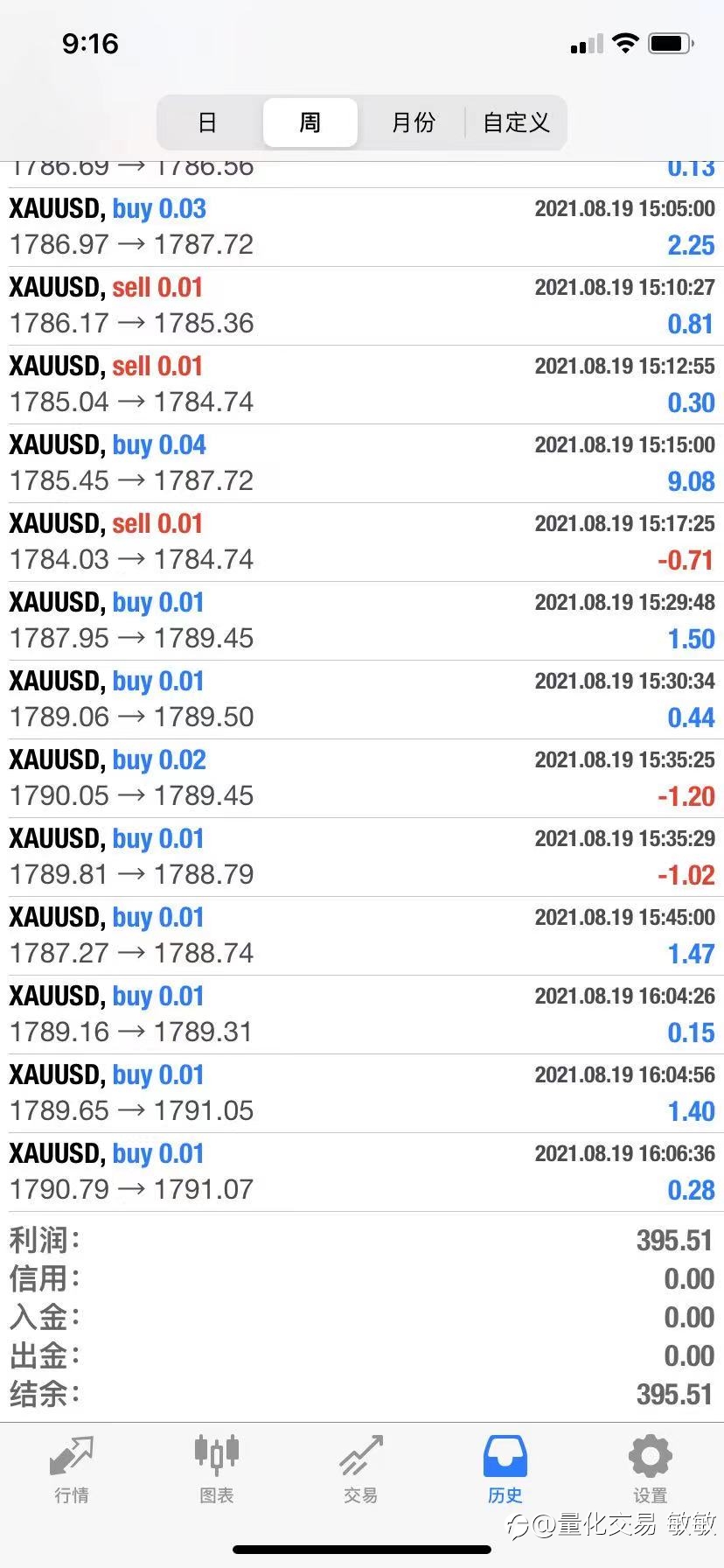Switch to the 交易 trade tab
The height and width of the screenshot is (1568, 724).
[x=361, y=1470]
